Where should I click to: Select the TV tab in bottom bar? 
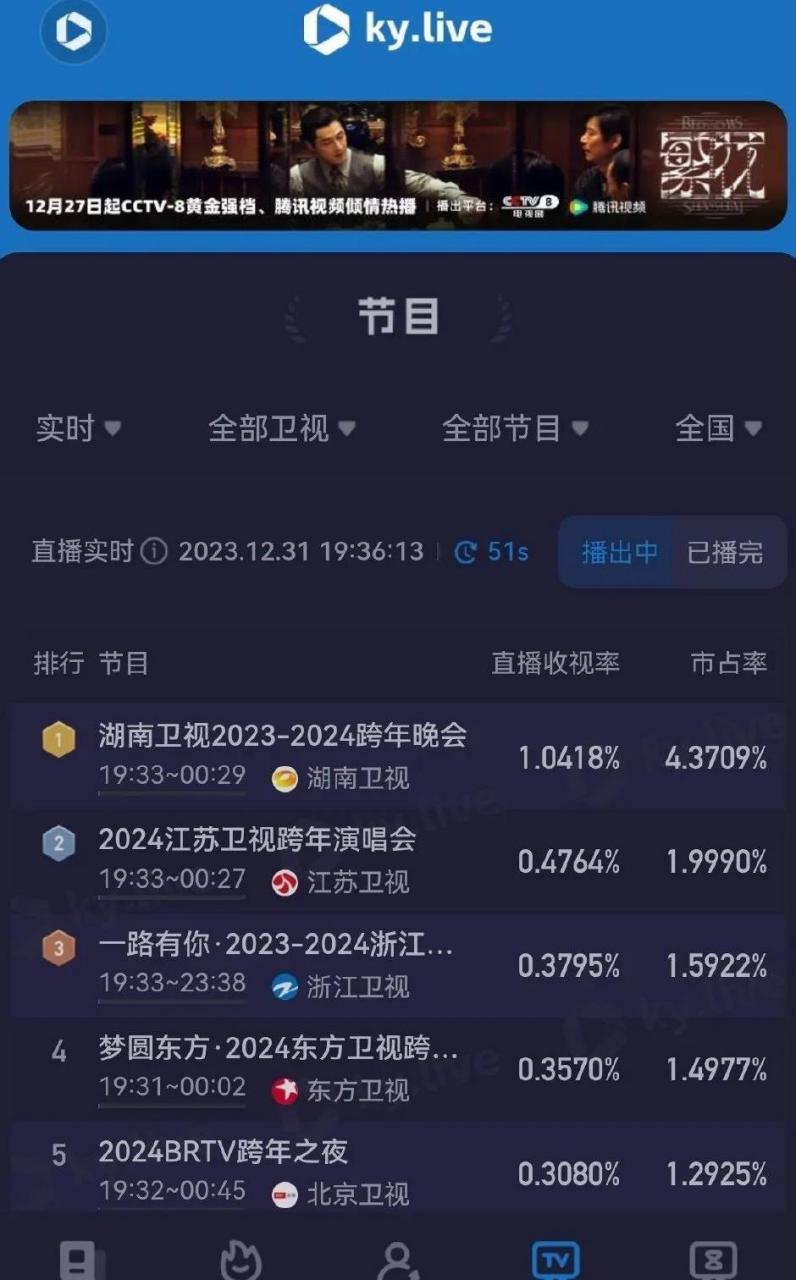[x=555, y=1260]
